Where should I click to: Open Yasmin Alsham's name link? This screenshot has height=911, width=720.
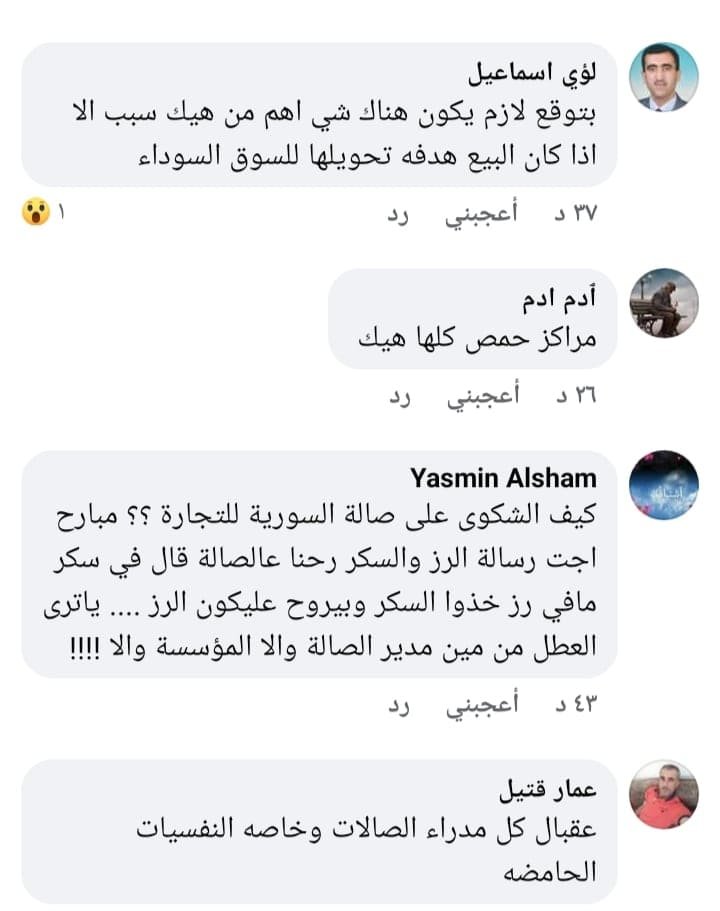click(x=503, y=478)
